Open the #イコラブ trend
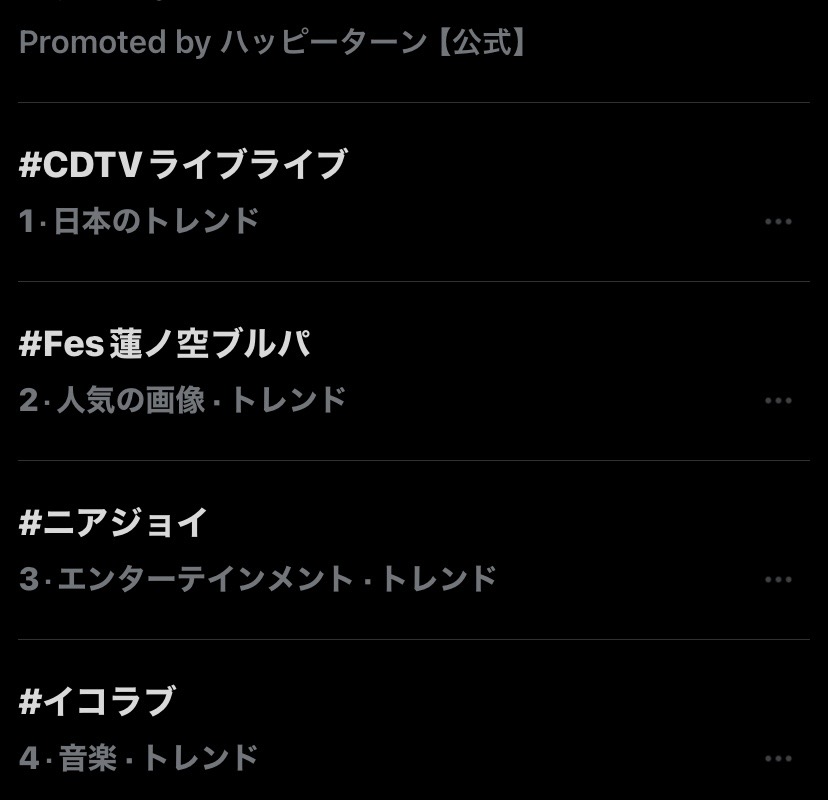Image resolution: width=828 pixels, height=800 pixels. [97, 702]
